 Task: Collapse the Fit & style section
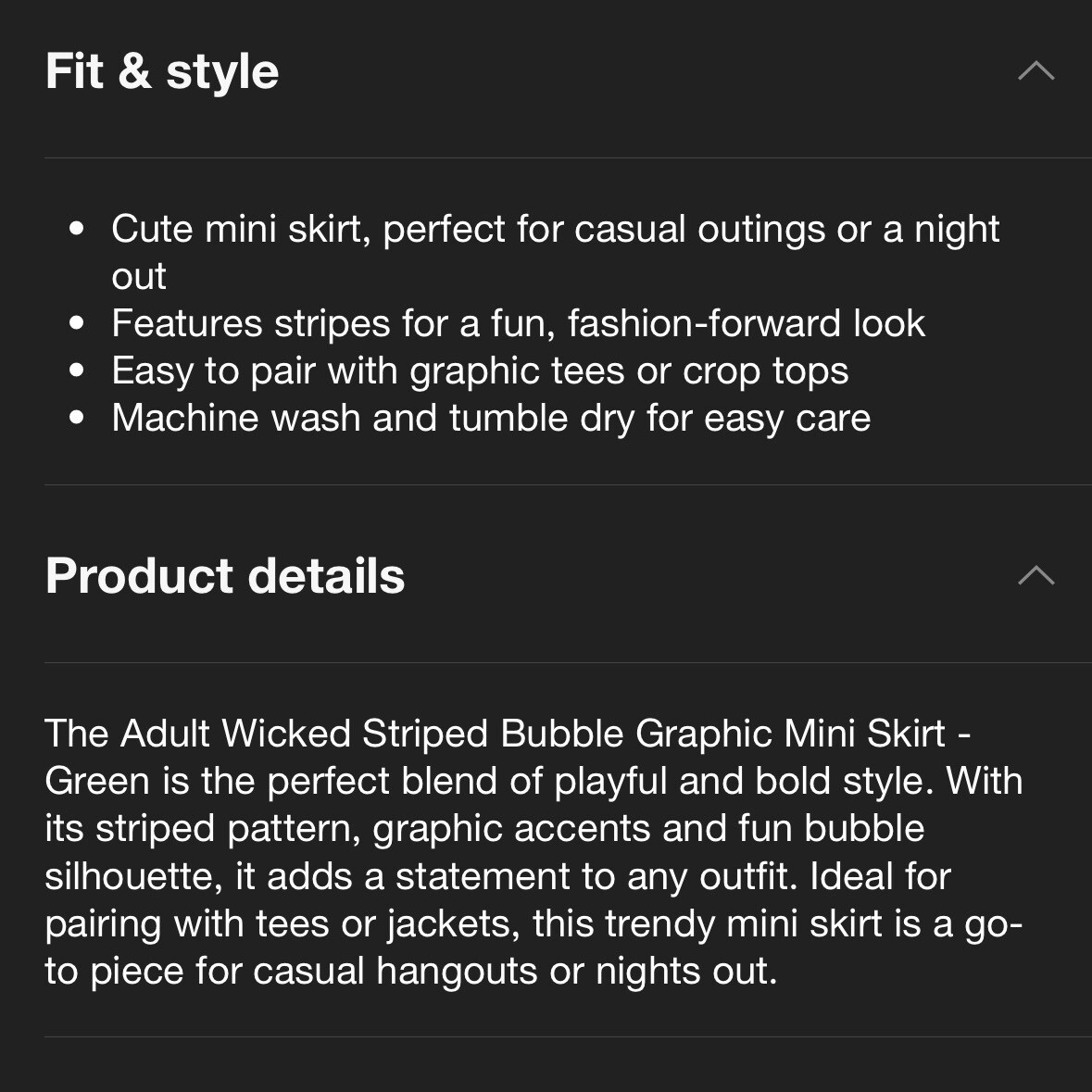(x=1036, y=71)
